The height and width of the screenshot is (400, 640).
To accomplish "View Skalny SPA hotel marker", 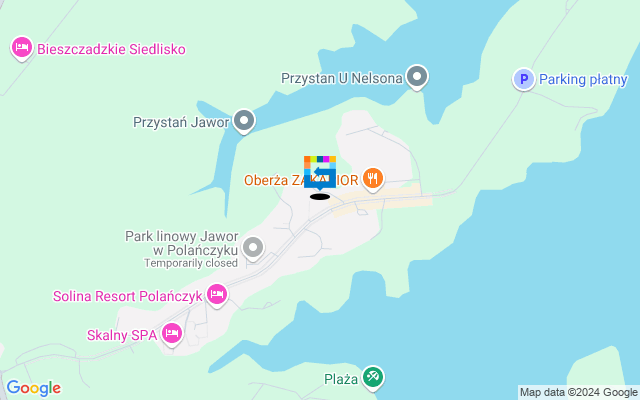I will click(172, 334).
